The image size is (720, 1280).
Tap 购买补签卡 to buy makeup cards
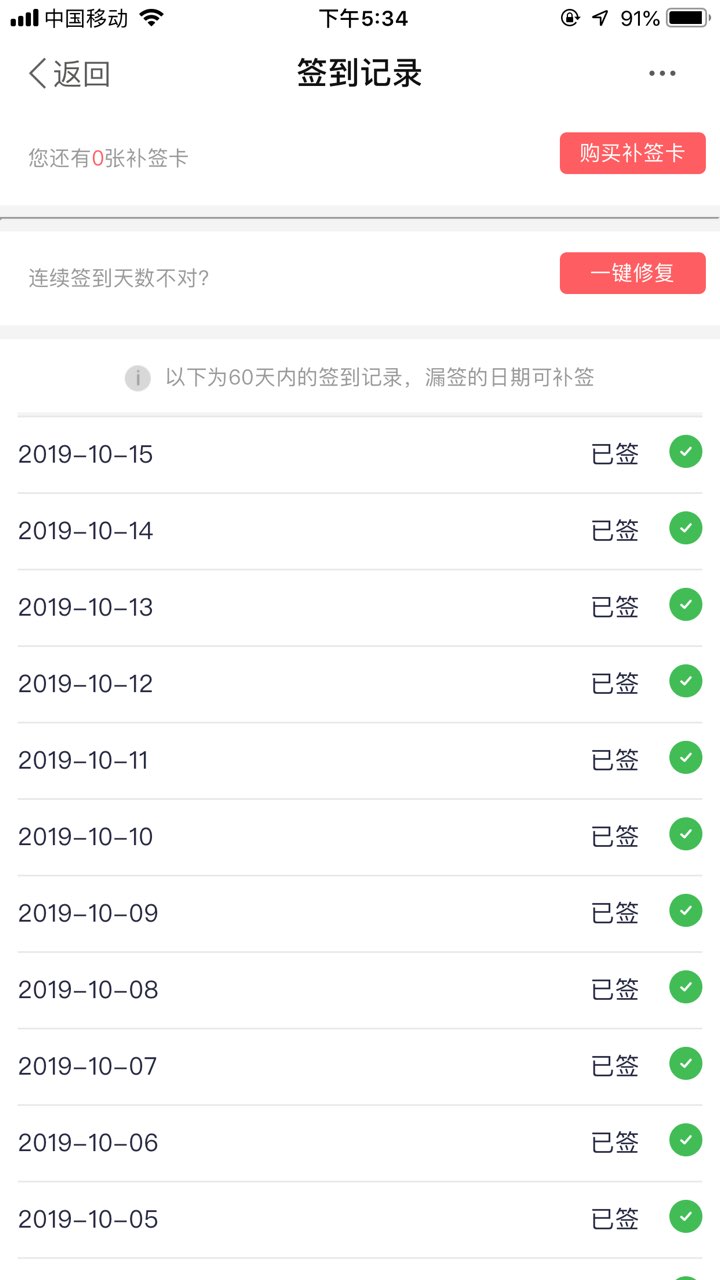pos(632,154)
